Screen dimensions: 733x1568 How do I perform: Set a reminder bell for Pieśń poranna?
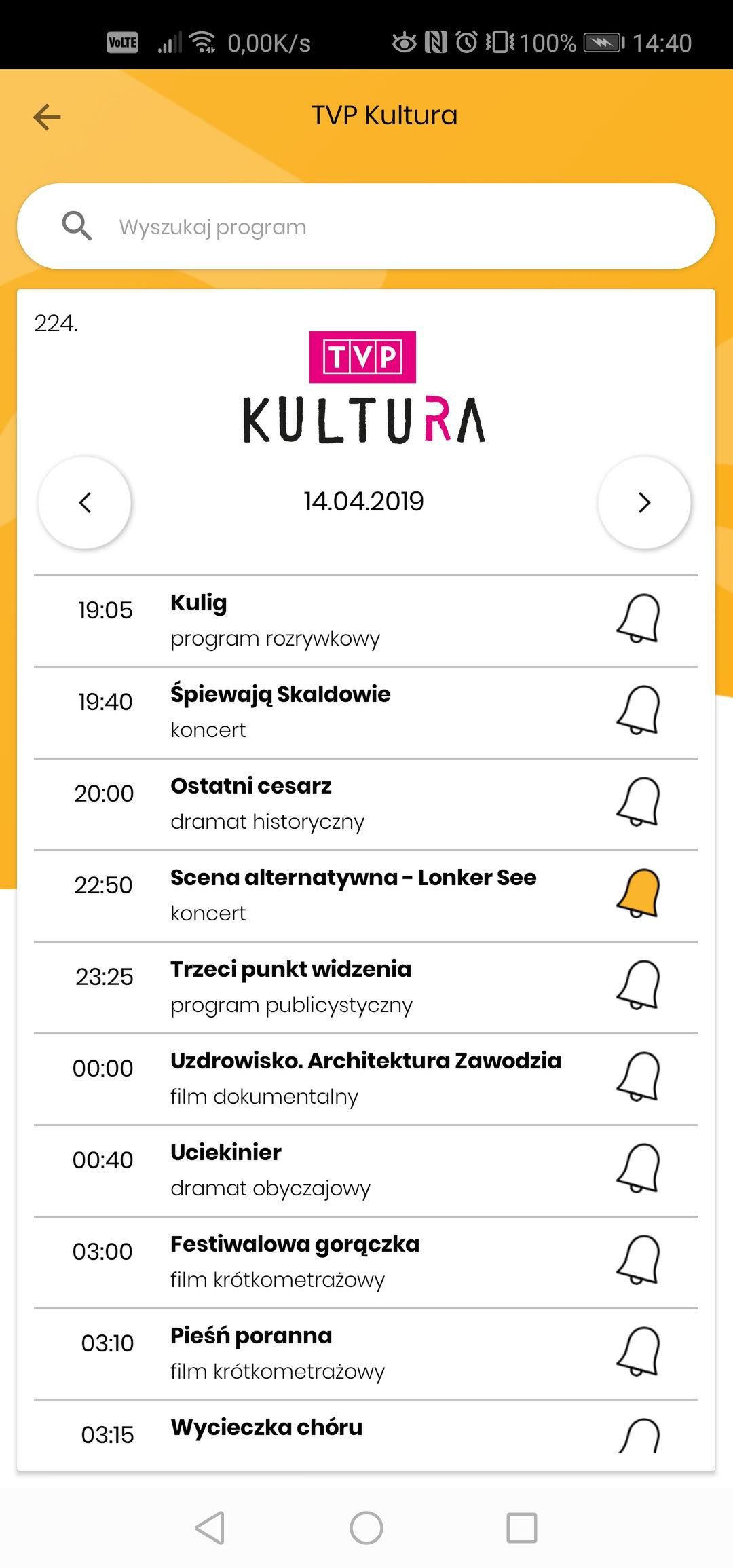click(638, 1351)
